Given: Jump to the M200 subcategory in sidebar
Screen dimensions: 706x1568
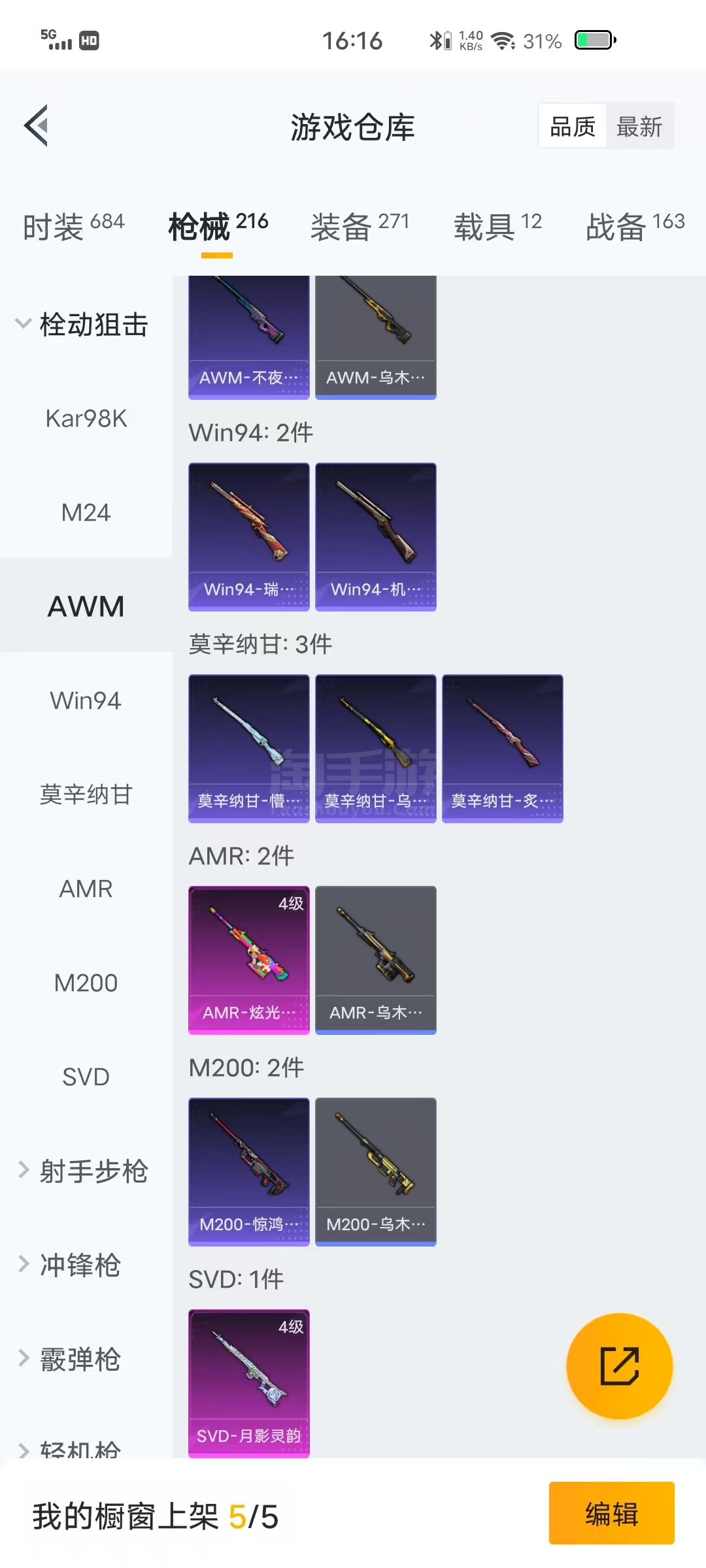Looking at the screenshot, I should pyautogui.click(x=86, y=983).
